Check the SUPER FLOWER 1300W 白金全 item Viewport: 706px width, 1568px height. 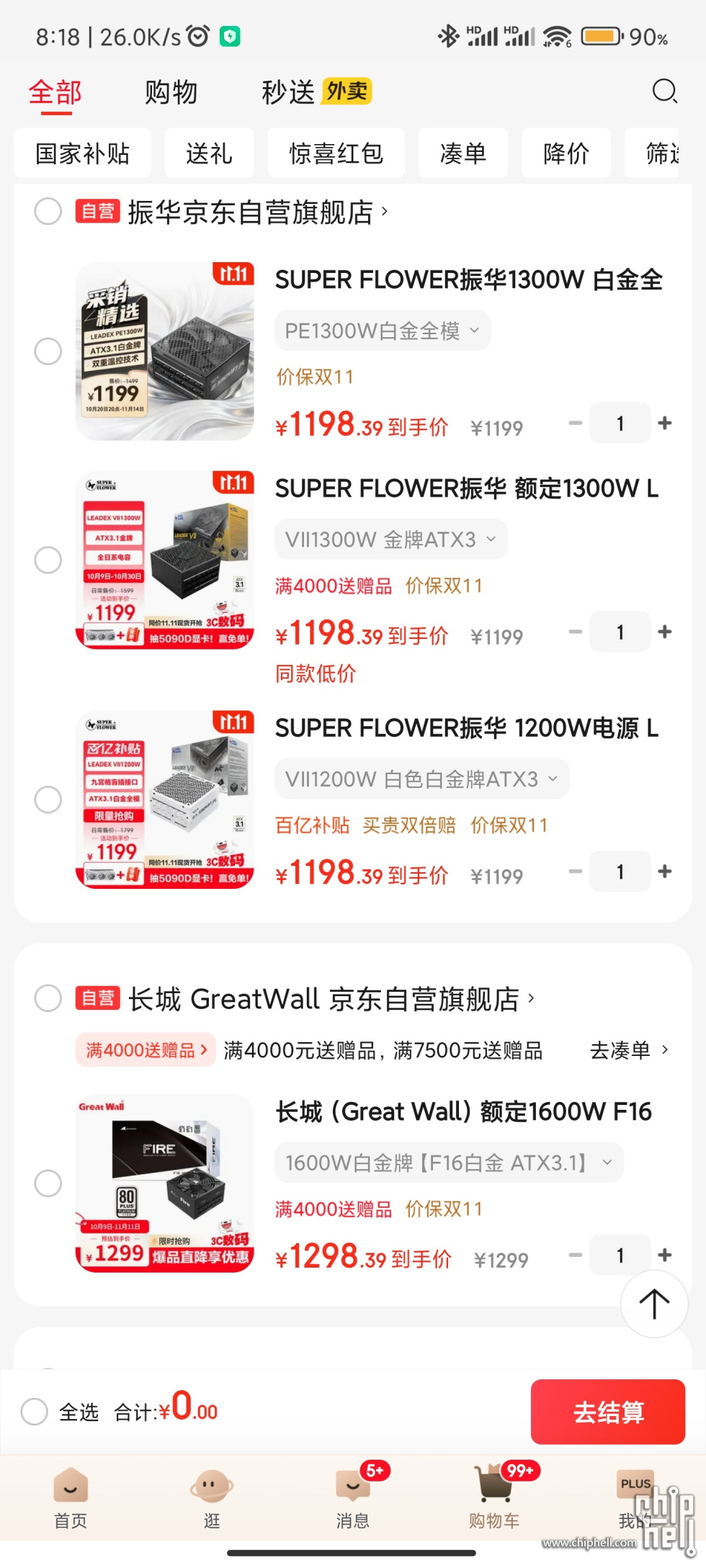pyautogui.click(x=48, y=351)
